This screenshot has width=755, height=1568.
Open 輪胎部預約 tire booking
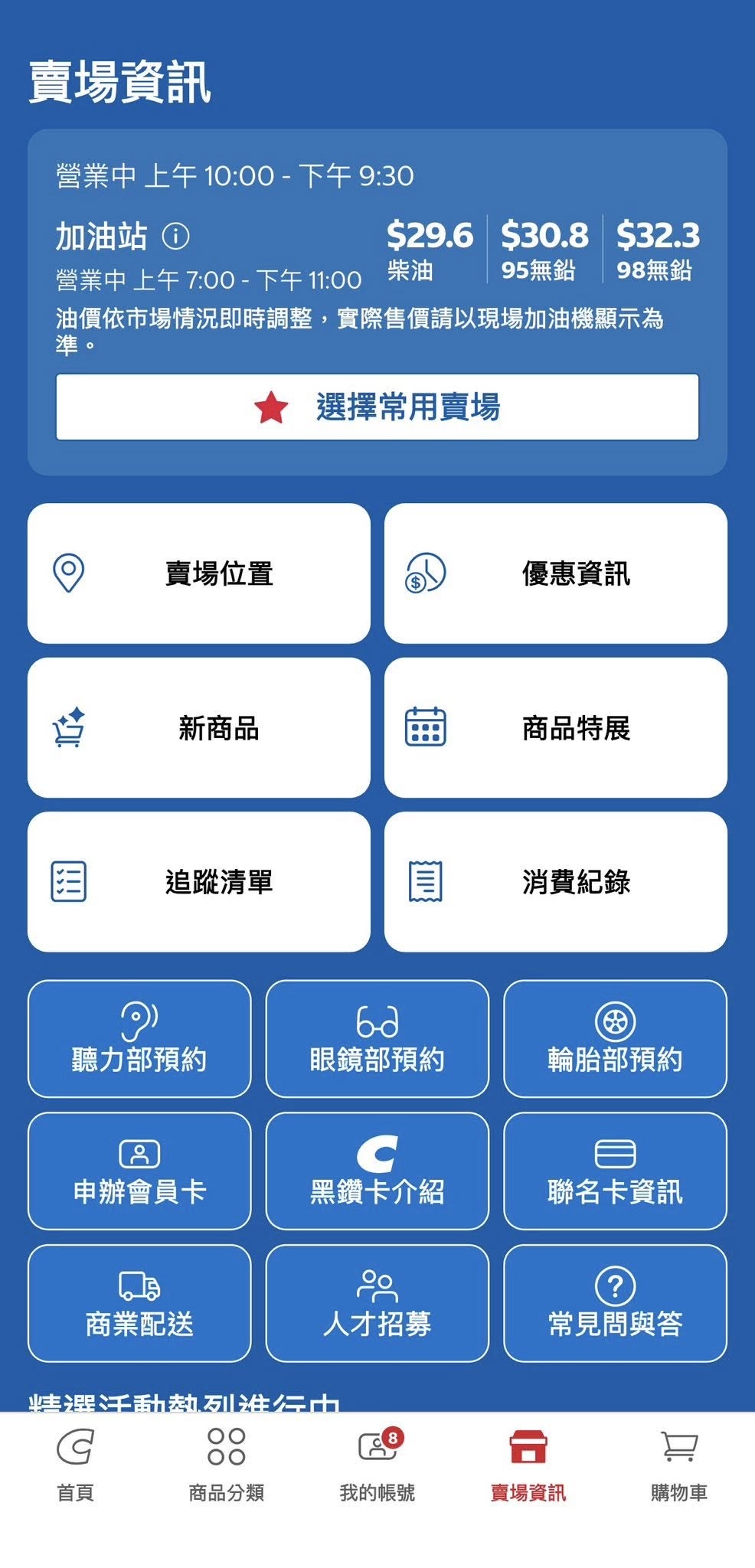click(x=615, y=1039)
